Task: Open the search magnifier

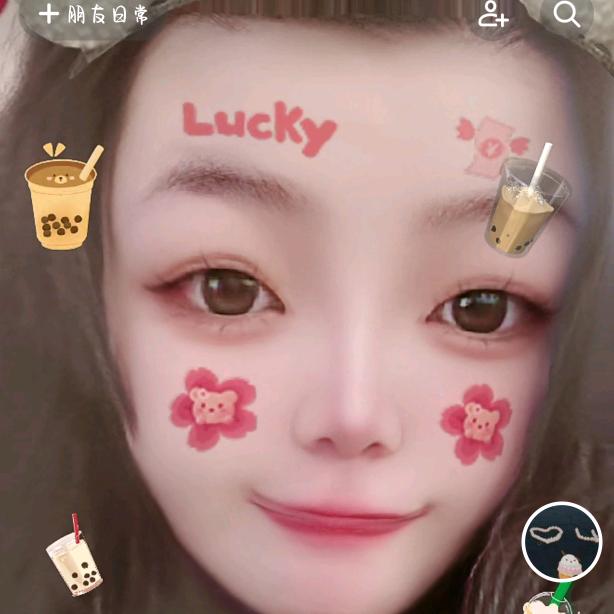Action: pyautogui.click(x=567, y=14)
